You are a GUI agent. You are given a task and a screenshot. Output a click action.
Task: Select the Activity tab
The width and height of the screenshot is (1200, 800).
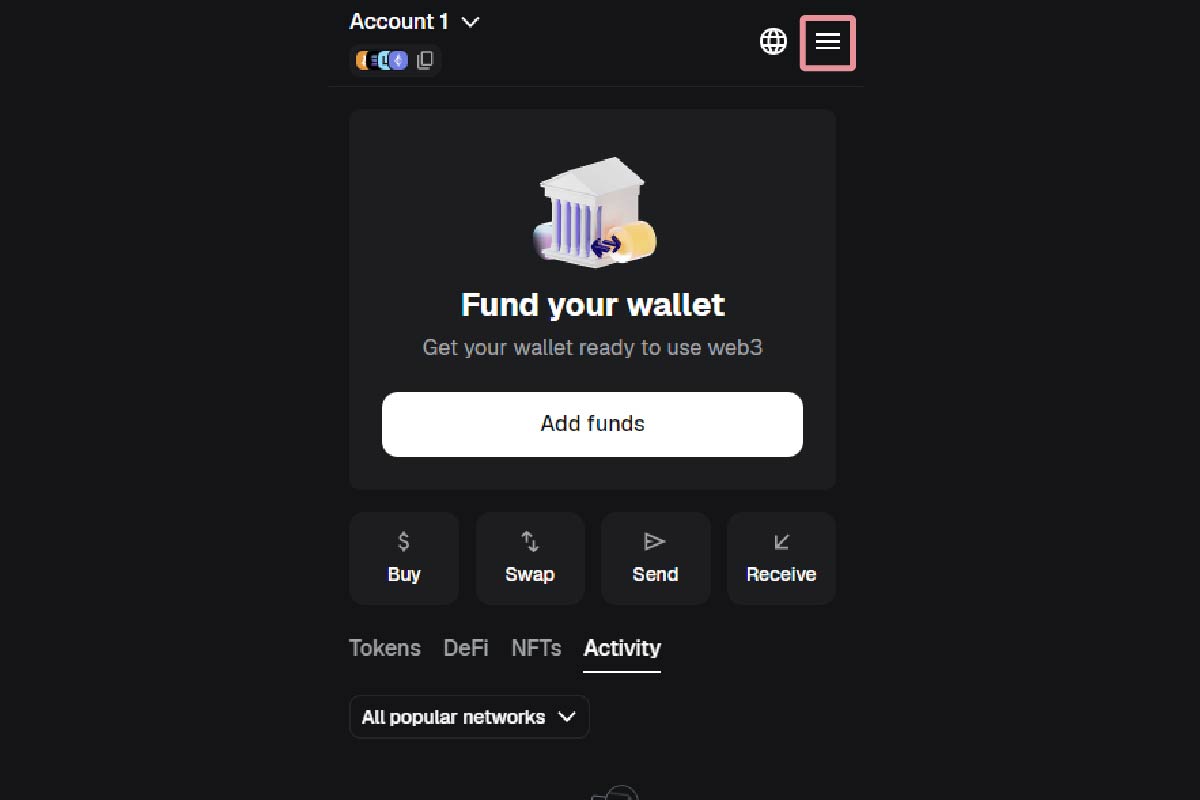pyautogui.click(x=622, y=648)
